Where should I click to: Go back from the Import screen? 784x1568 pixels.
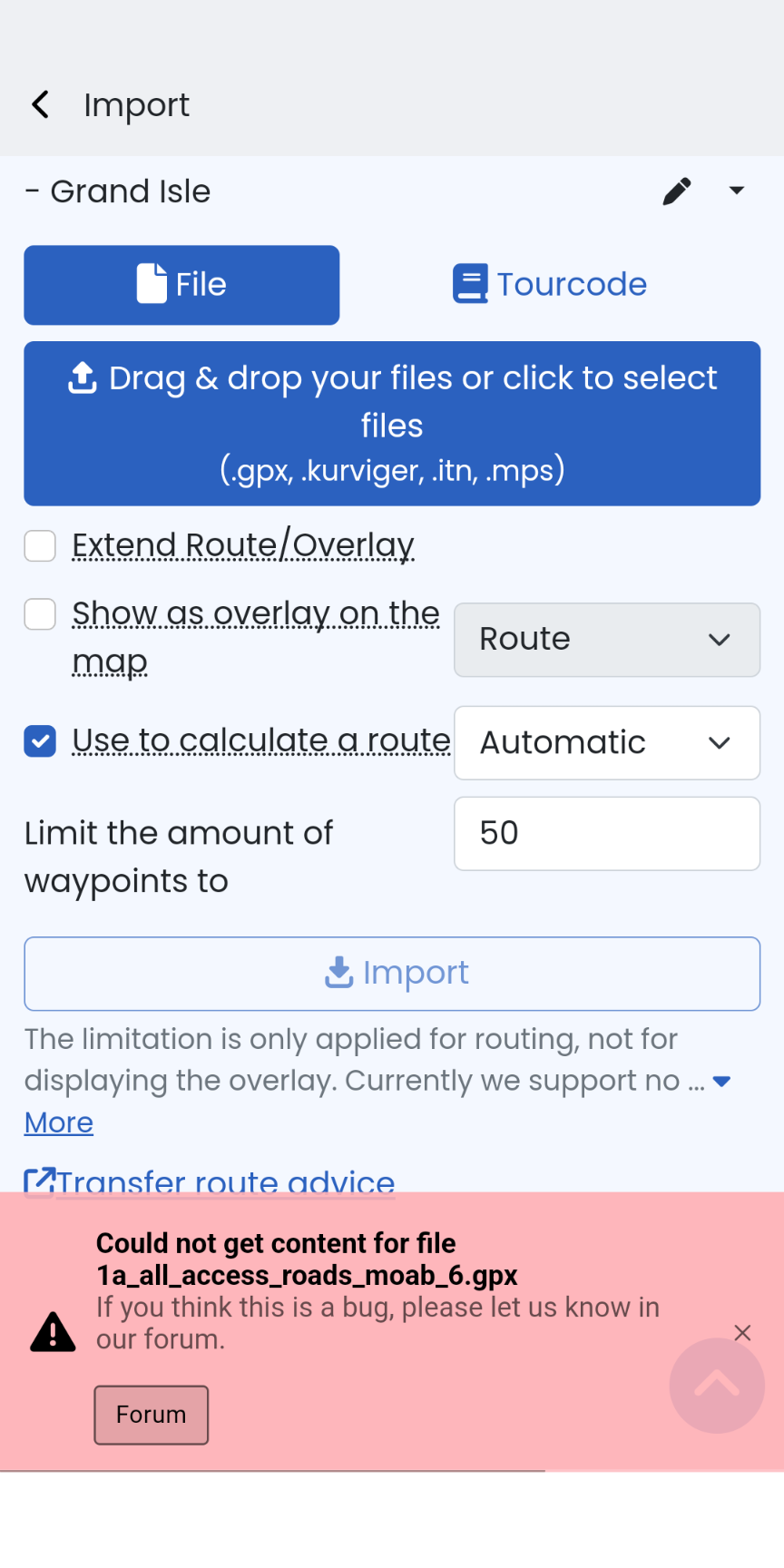coord(41,105)
